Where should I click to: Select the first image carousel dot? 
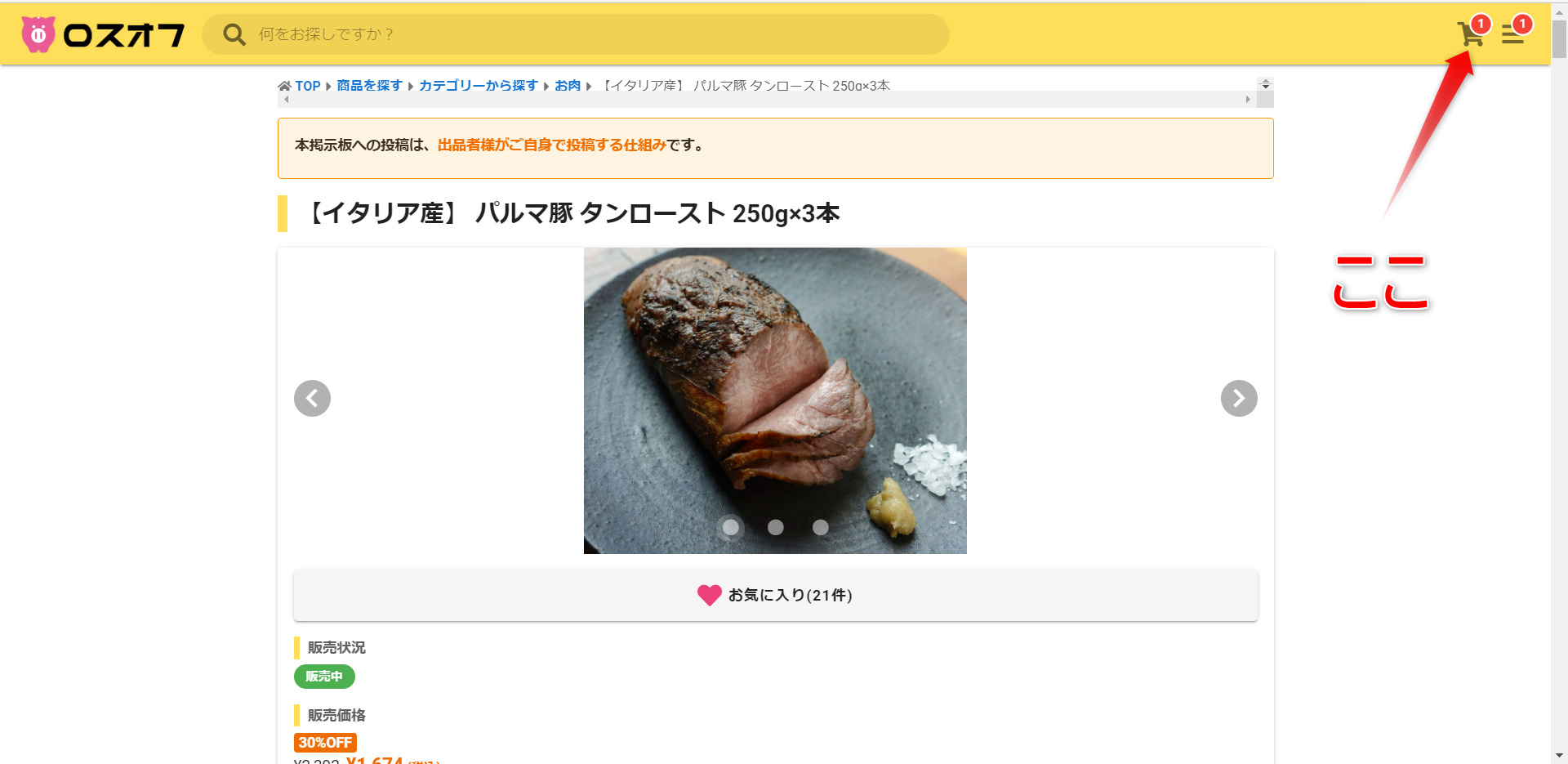pyautogui.click(x=731, y=528)
